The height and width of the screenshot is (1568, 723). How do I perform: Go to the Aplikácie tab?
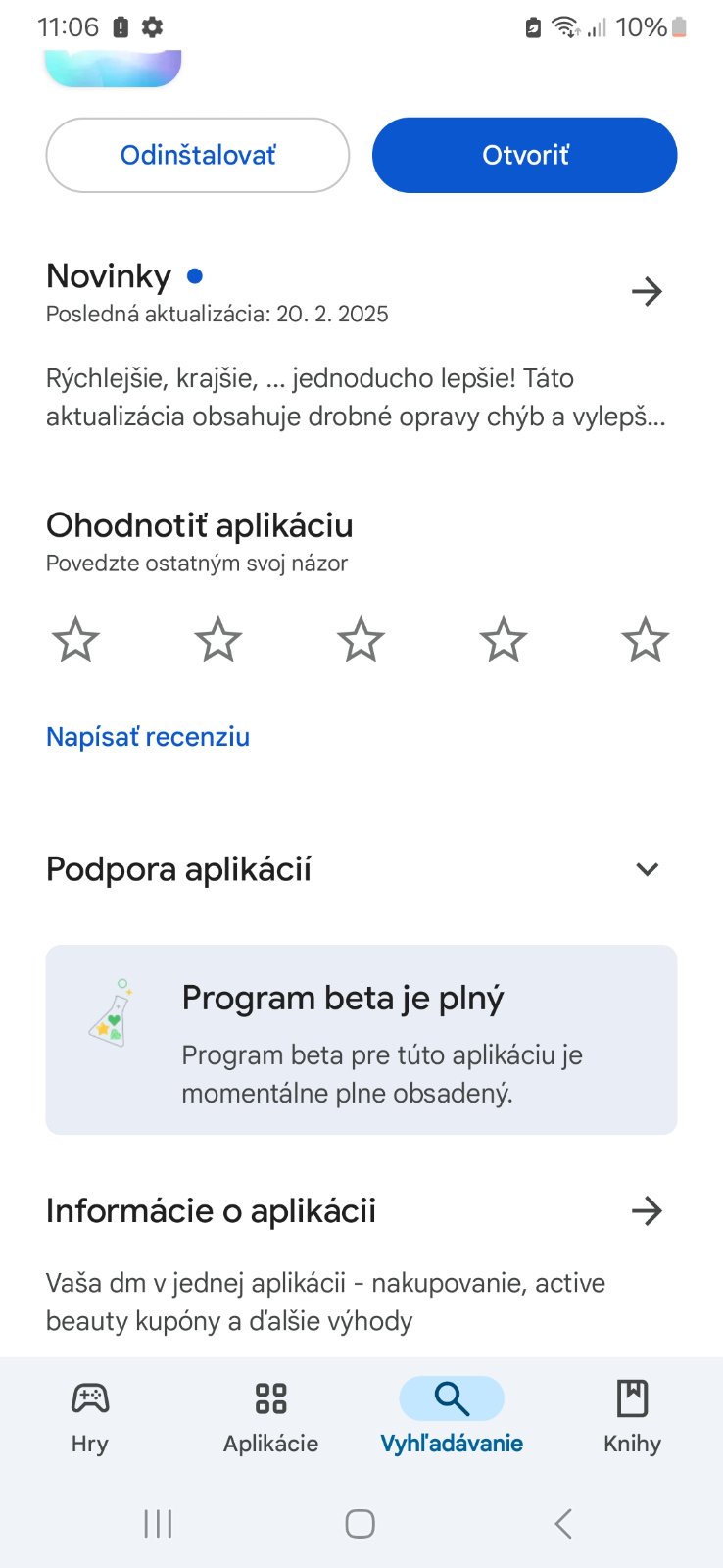[x=270, y=1415]
